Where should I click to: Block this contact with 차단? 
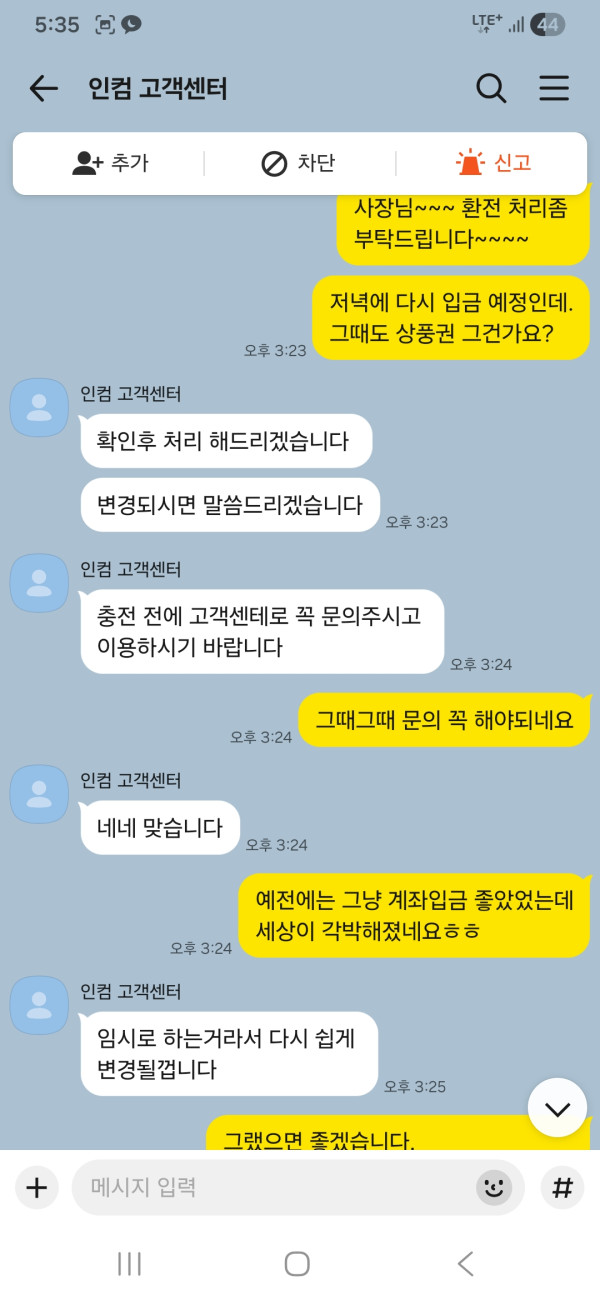coord(298,163)
